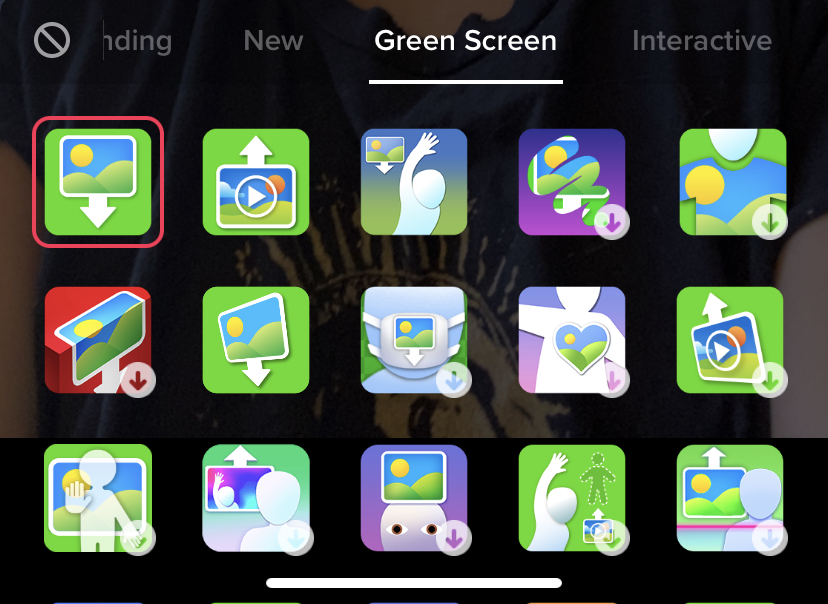The height and width of the screenshot is (604, 828).
Task: Select the split-screen photo effect with pink line
Action: point(730,497)
